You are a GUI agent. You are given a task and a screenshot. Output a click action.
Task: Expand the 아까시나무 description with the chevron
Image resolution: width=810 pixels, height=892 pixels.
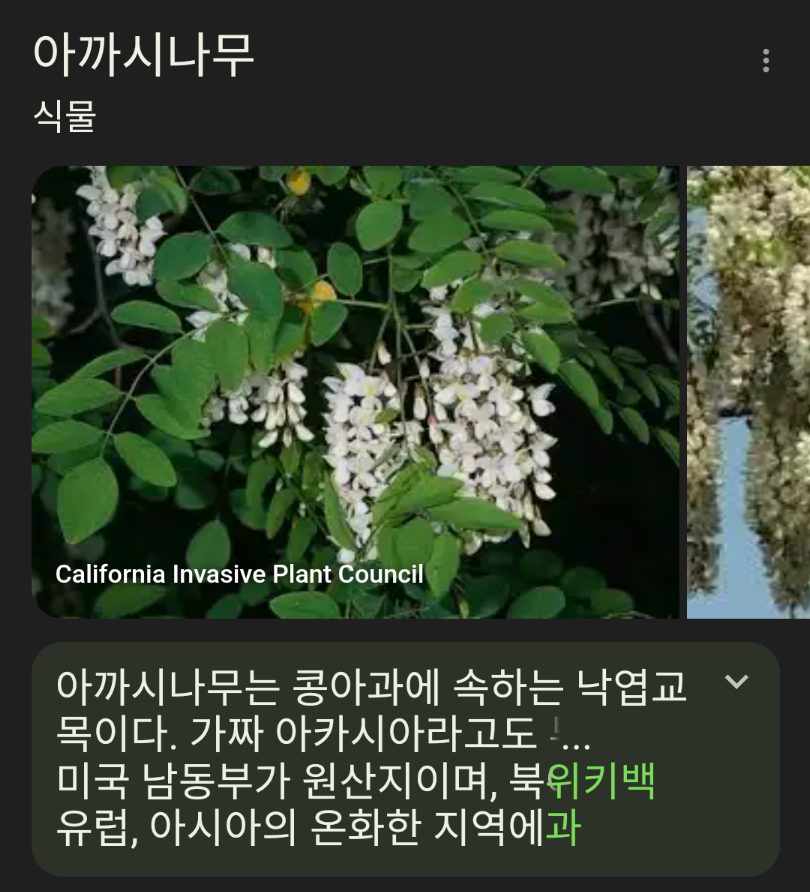pos(736,682)
